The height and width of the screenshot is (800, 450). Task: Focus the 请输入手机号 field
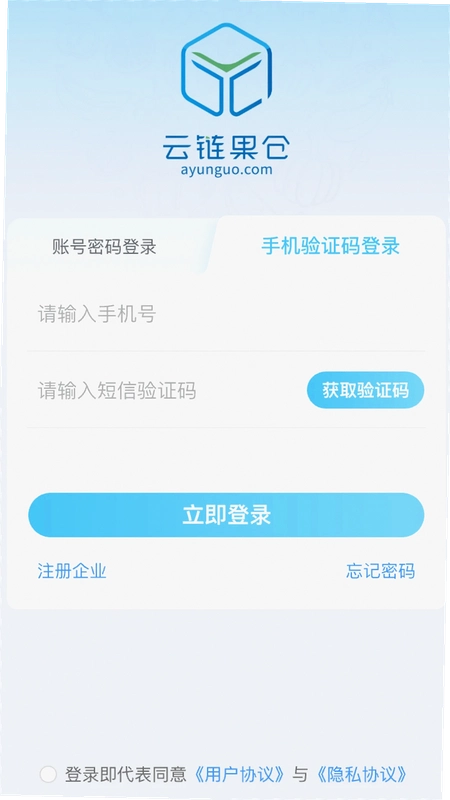pos(226,314)
